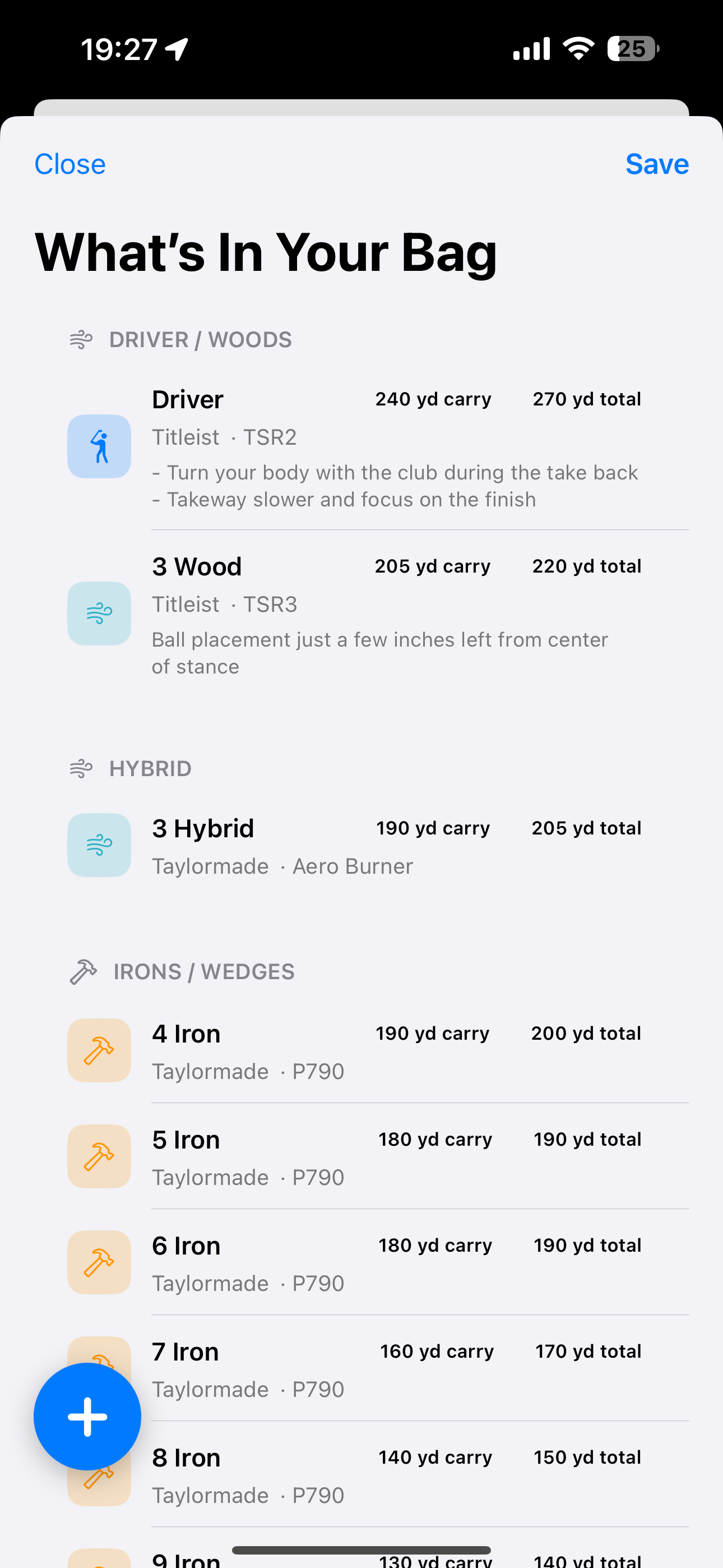This screenshot has width=723, height=1568.
Task: Save the bag changes
Action: pos(657,164)
